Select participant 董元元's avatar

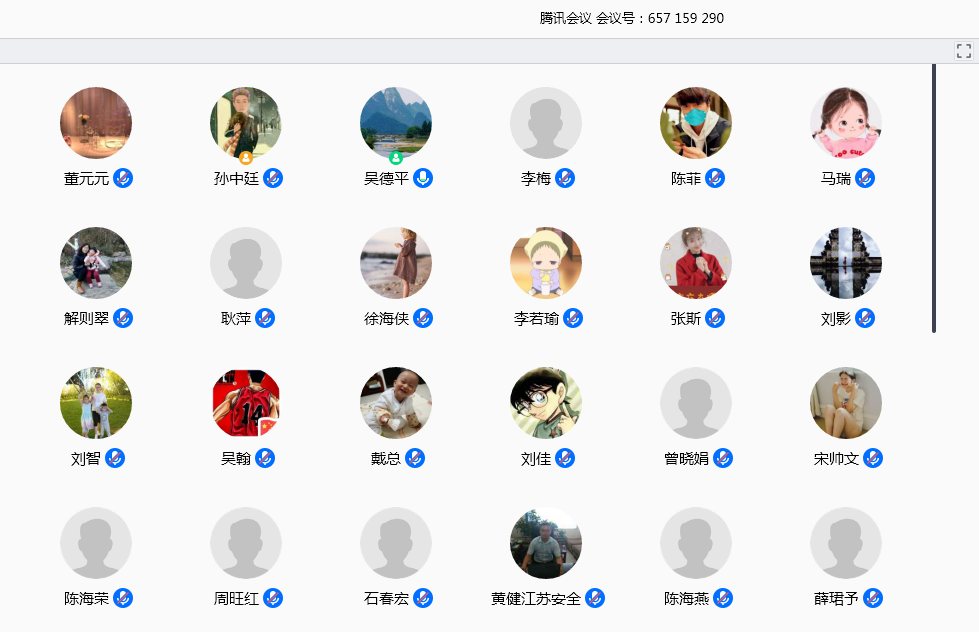[96, 123]
